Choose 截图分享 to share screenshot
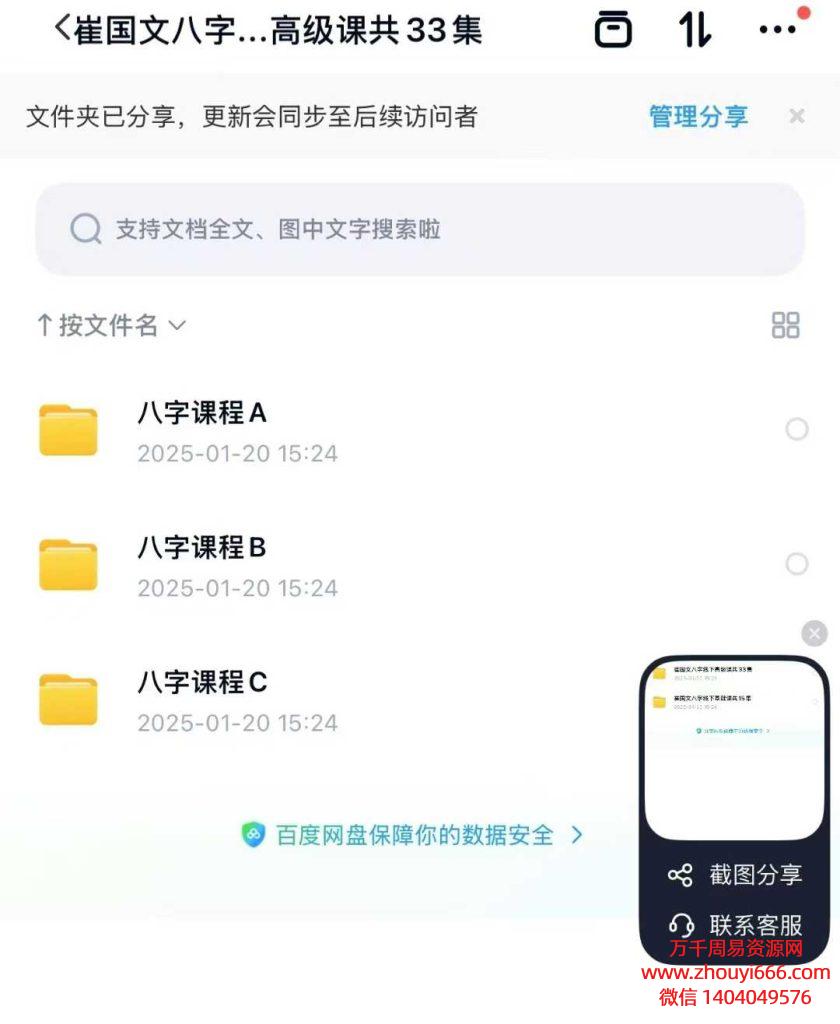Viewport: 840px width, 1024px height. coord(735,875)
